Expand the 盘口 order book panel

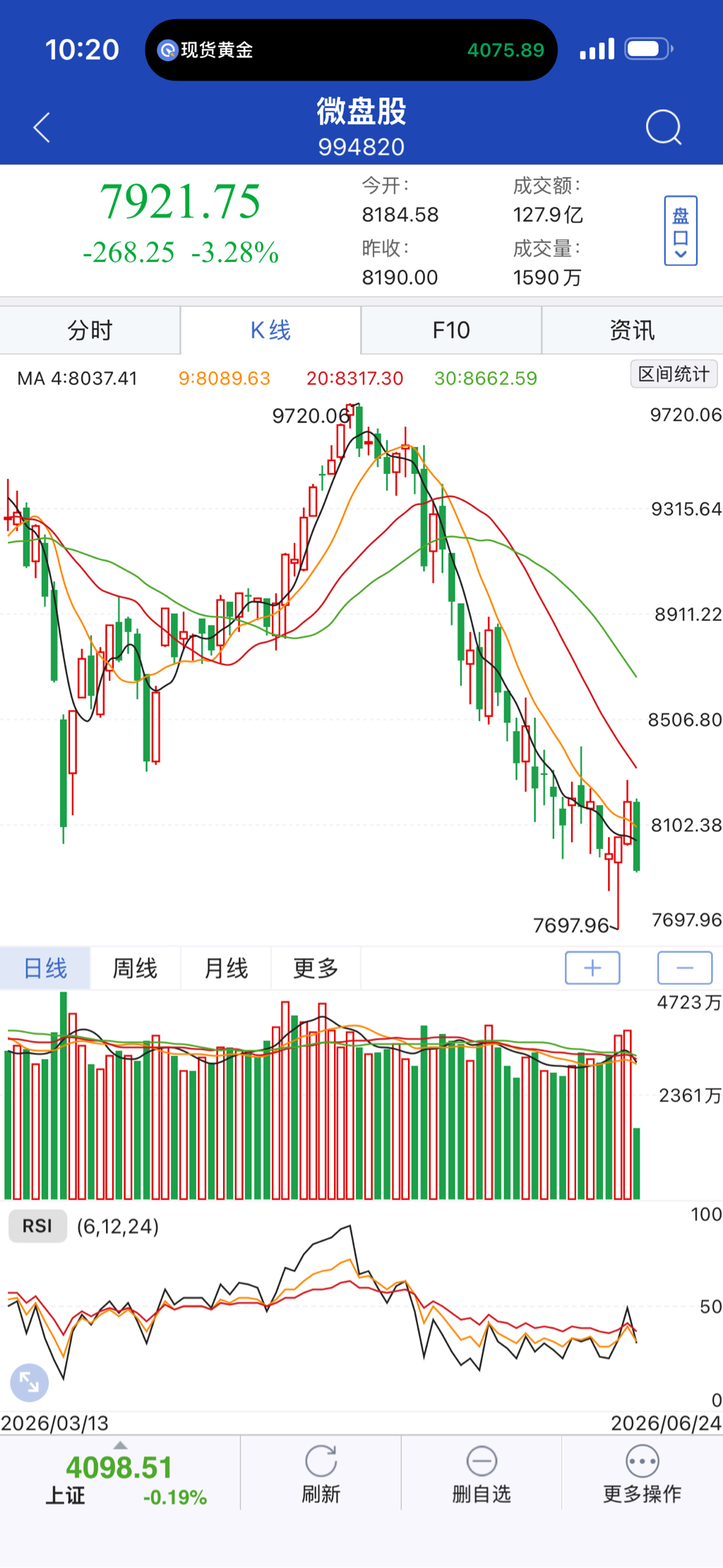pyautogui.click(x=681, y=231)
